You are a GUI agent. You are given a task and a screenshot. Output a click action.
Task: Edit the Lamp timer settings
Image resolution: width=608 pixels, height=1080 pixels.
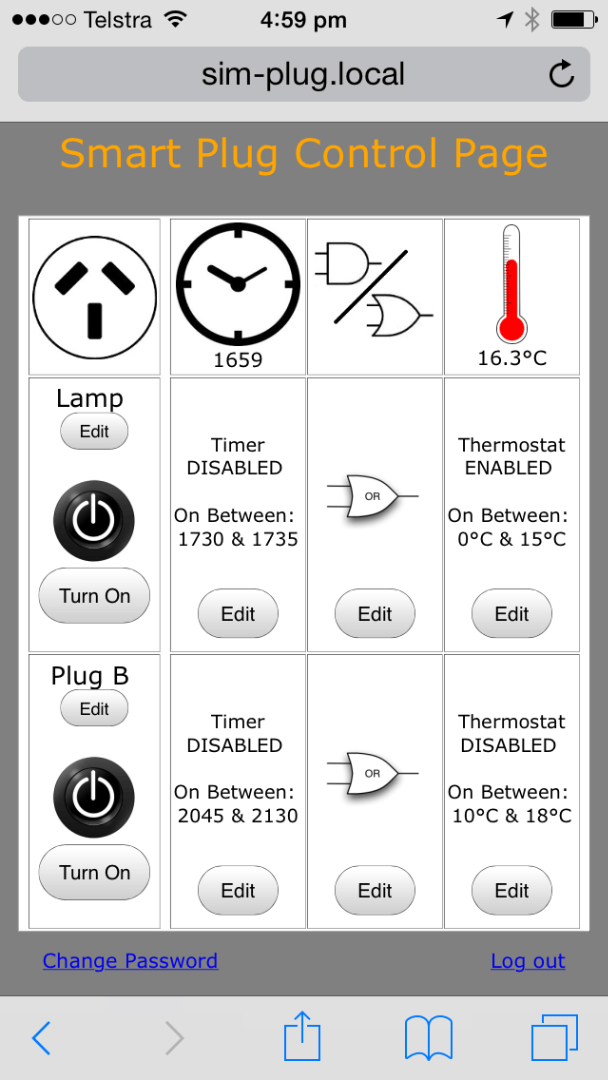238,614
